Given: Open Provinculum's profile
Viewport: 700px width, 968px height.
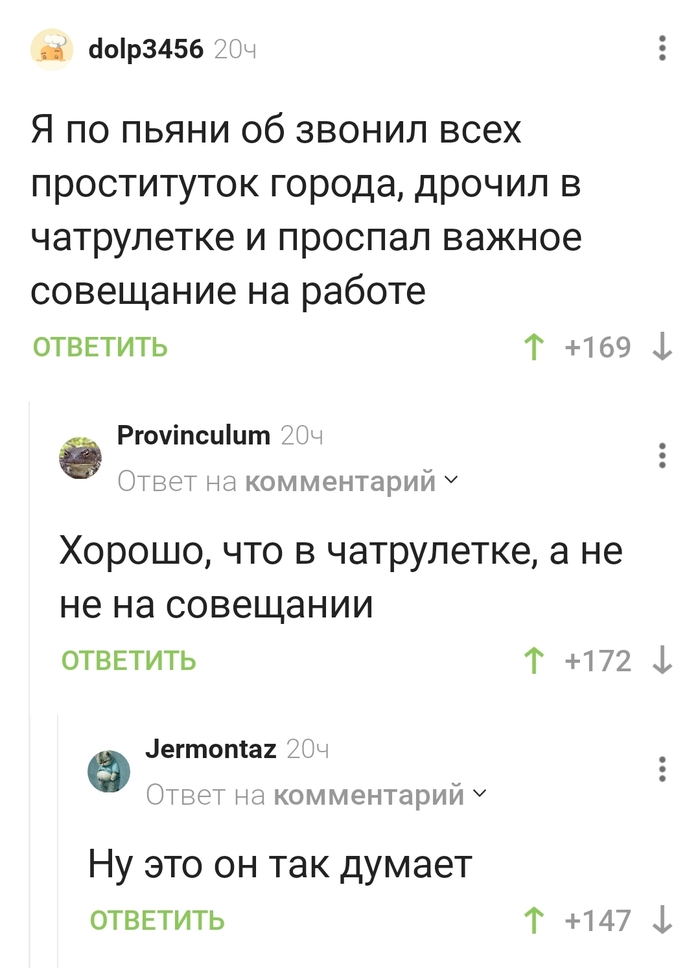Looking at the screenshot, I should [x=193, y=435].
